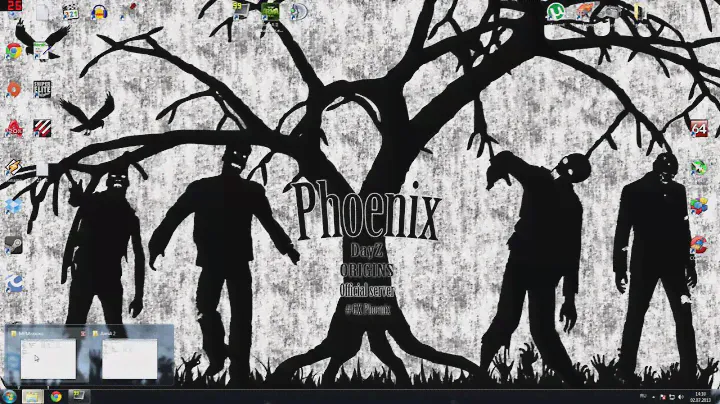The image size is (720, 404).
Task: Select the first Explorer window preview
Action: click(x=48, y=357)
